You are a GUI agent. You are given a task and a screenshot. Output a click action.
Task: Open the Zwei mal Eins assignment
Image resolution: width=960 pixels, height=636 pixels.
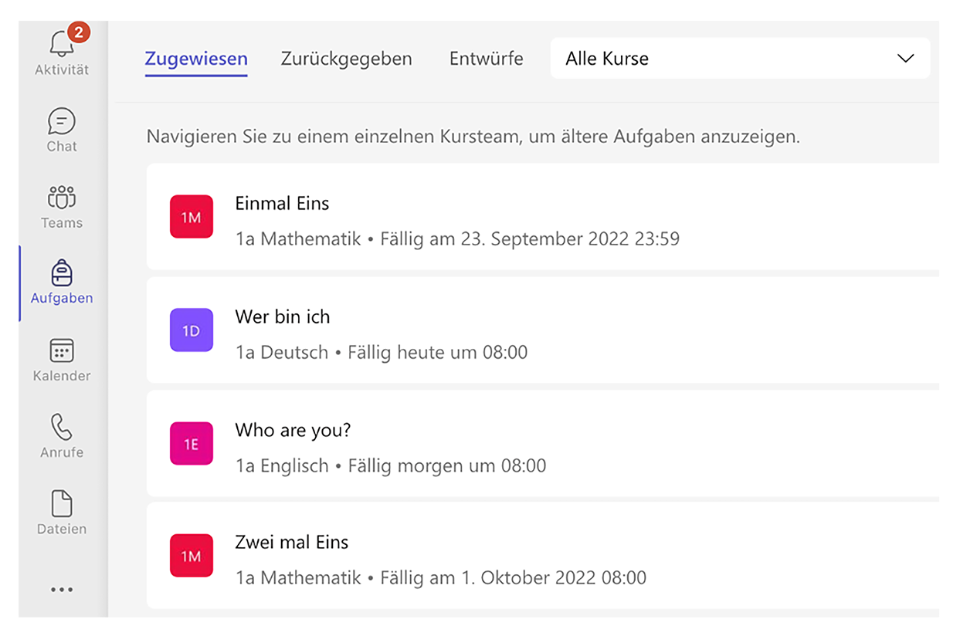pos(542,556)
